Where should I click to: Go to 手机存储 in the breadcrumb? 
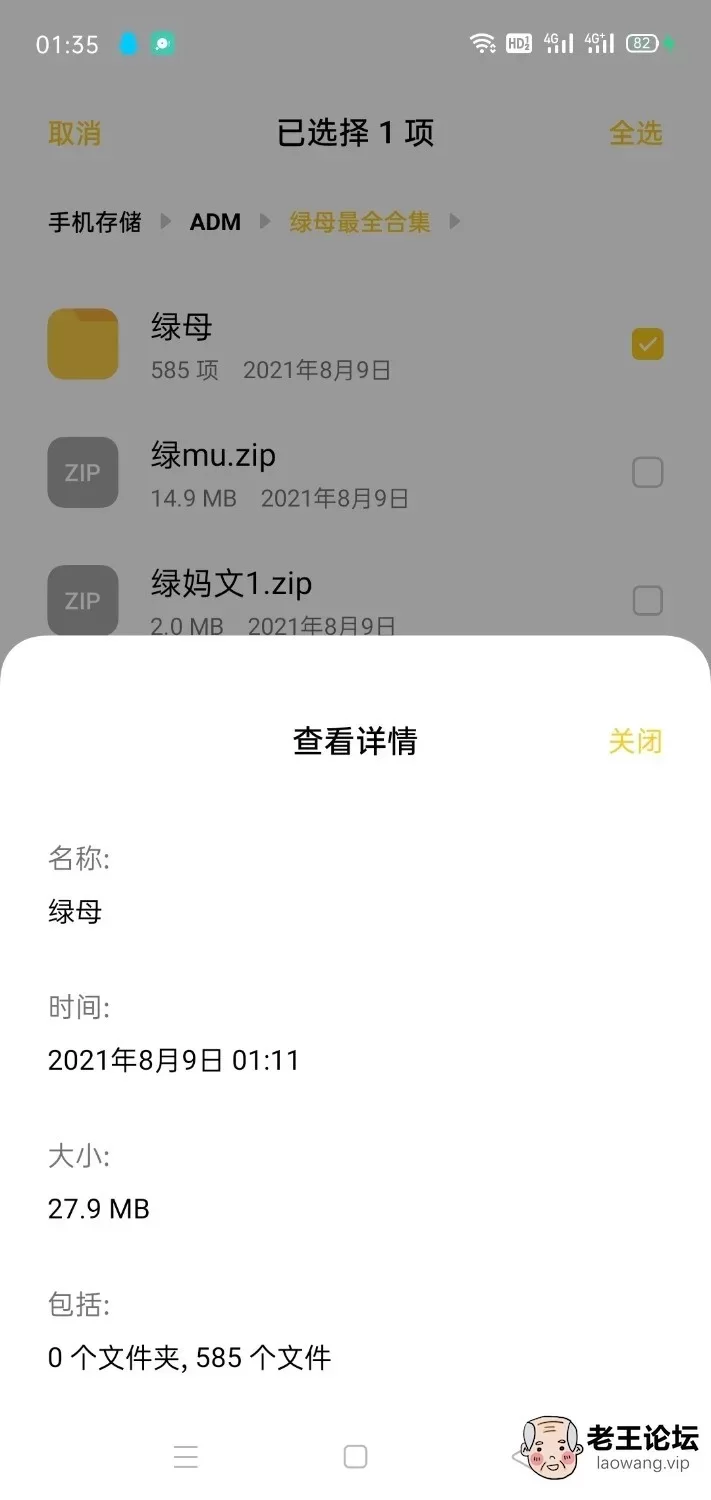tap(95, 222)
